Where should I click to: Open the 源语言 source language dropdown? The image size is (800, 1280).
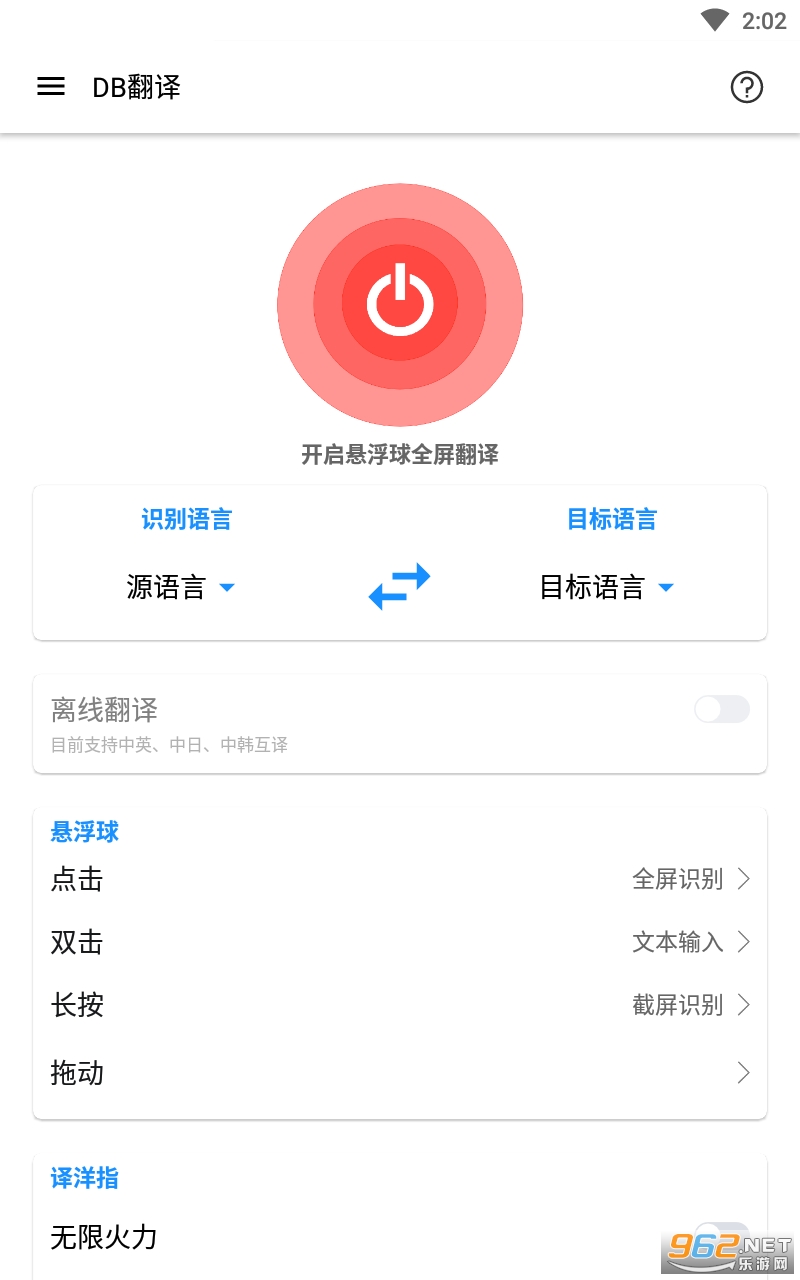click(181, 587)
